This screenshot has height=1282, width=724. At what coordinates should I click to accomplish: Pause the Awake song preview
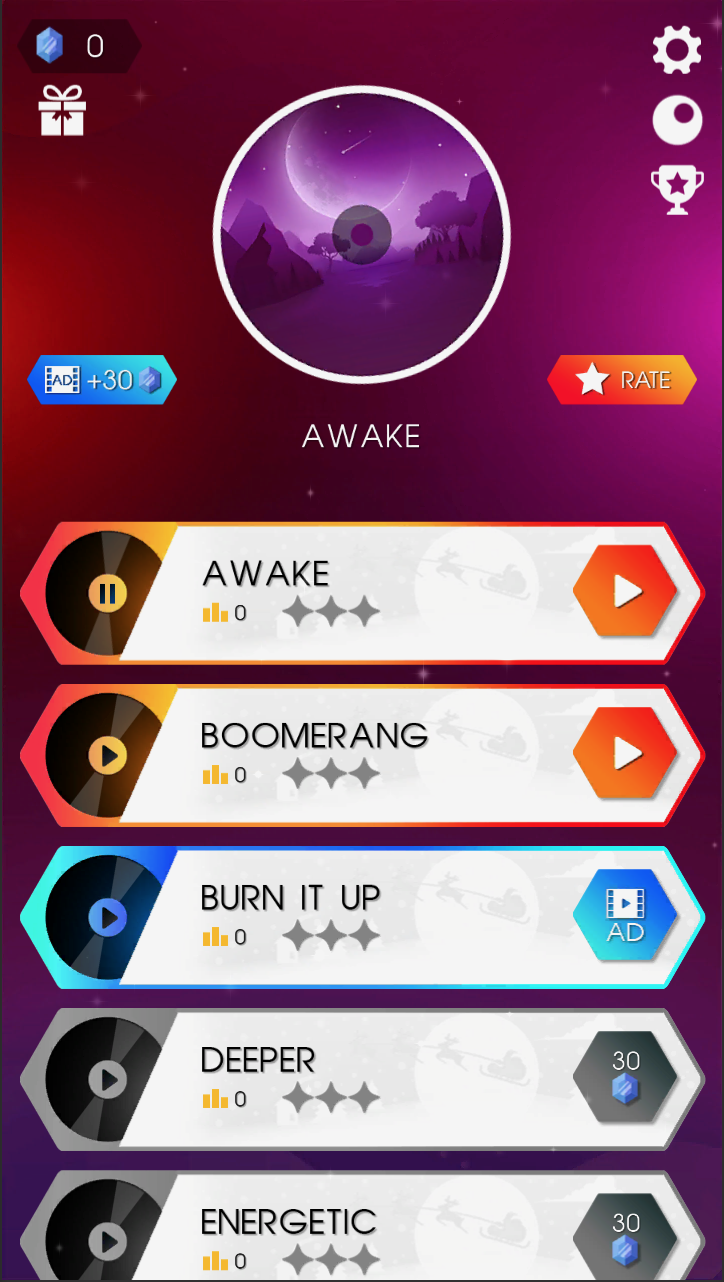[x=107, y=593]
